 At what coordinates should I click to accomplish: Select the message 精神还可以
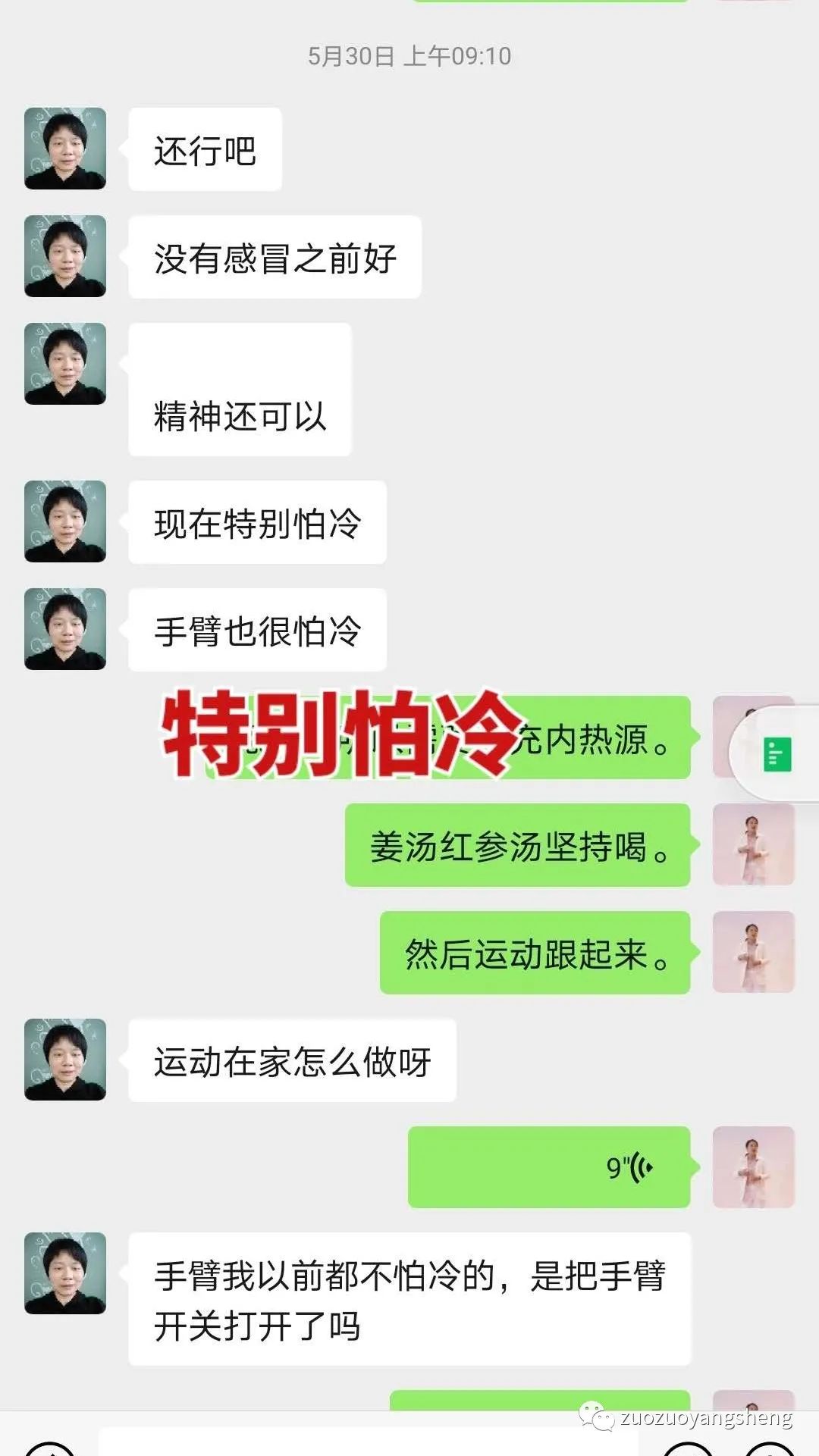tap(239, 390)
